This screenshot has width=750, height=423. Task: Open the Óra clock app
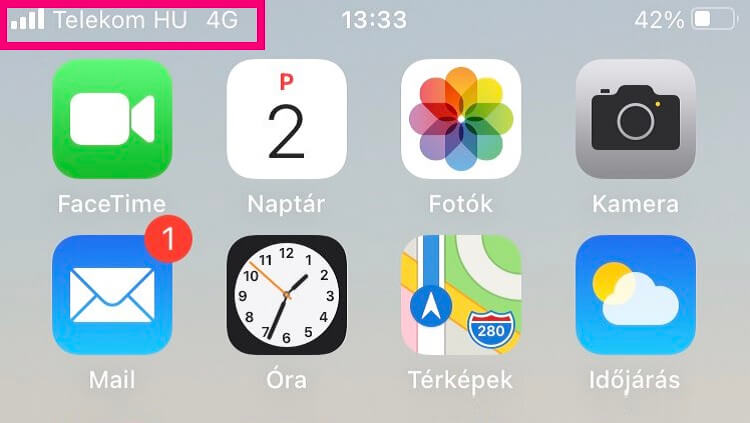286,295
